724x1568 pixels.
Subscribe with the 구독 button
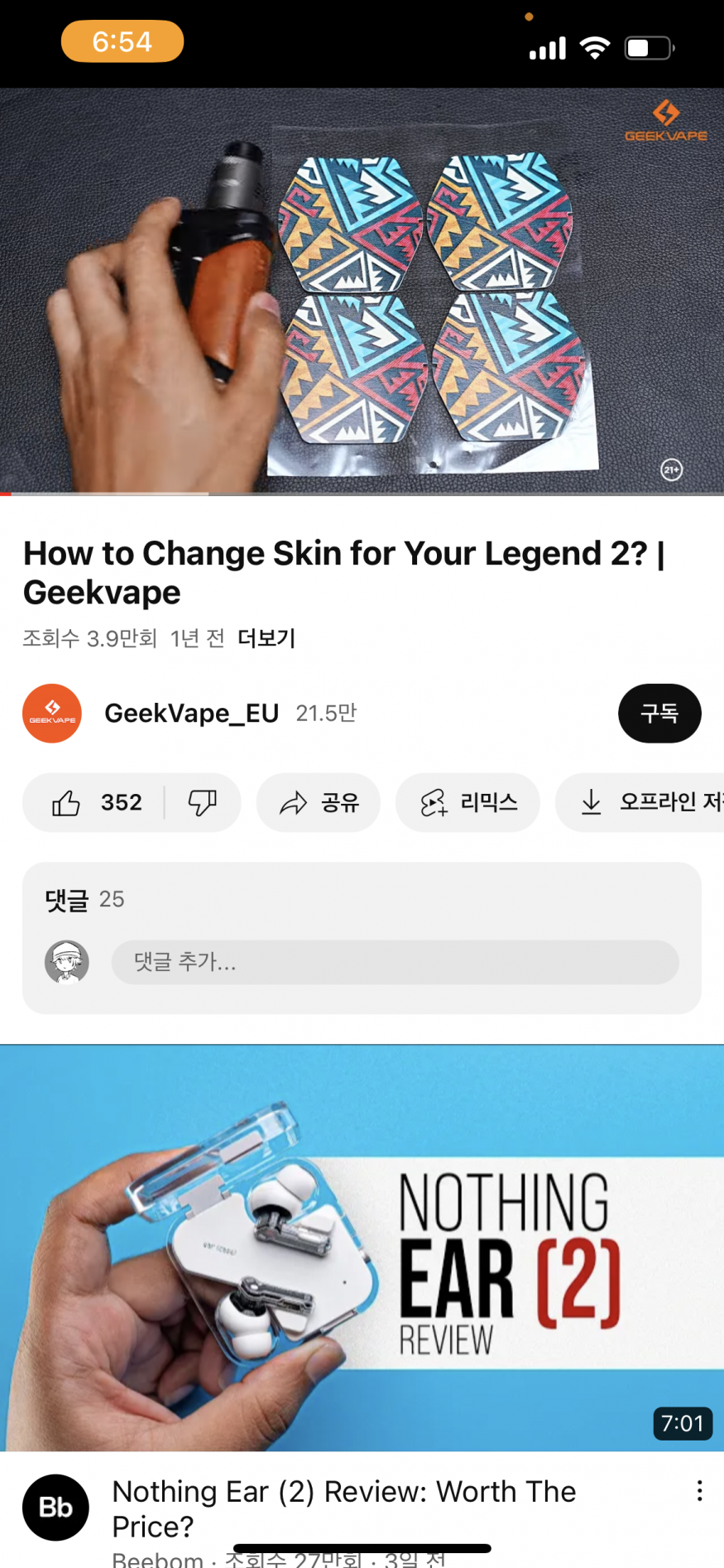pos(659,714)
